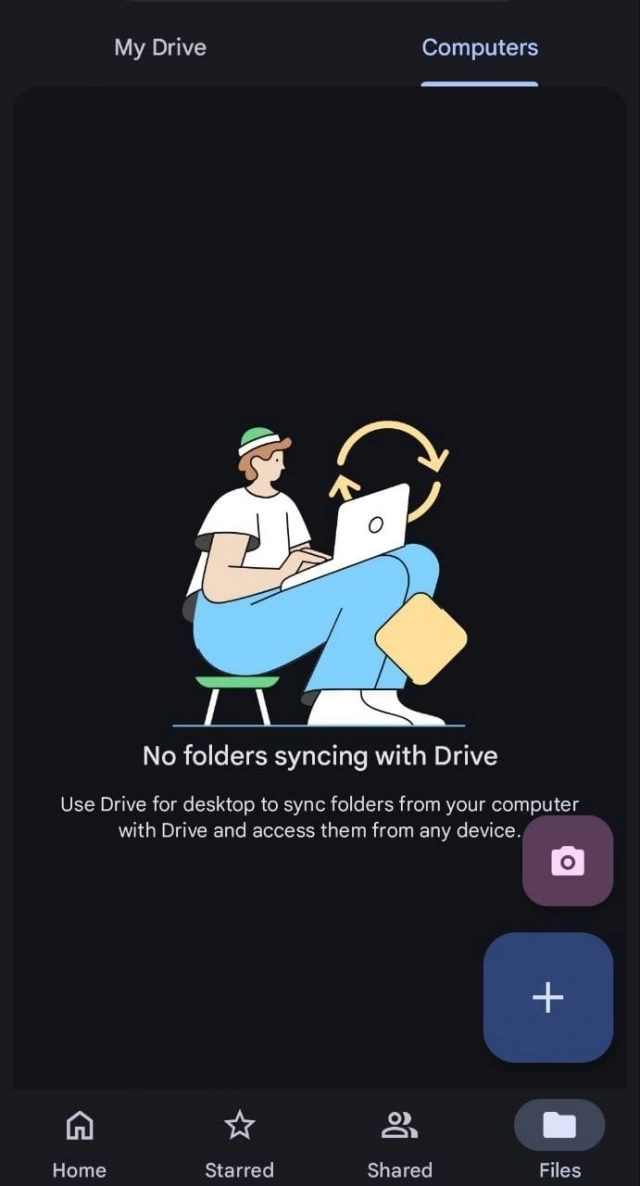The height and width of the screenshot is (1186, 640).
Task: Open the Starred tab
Action: pyautogui.click(x=239, y=1140)
